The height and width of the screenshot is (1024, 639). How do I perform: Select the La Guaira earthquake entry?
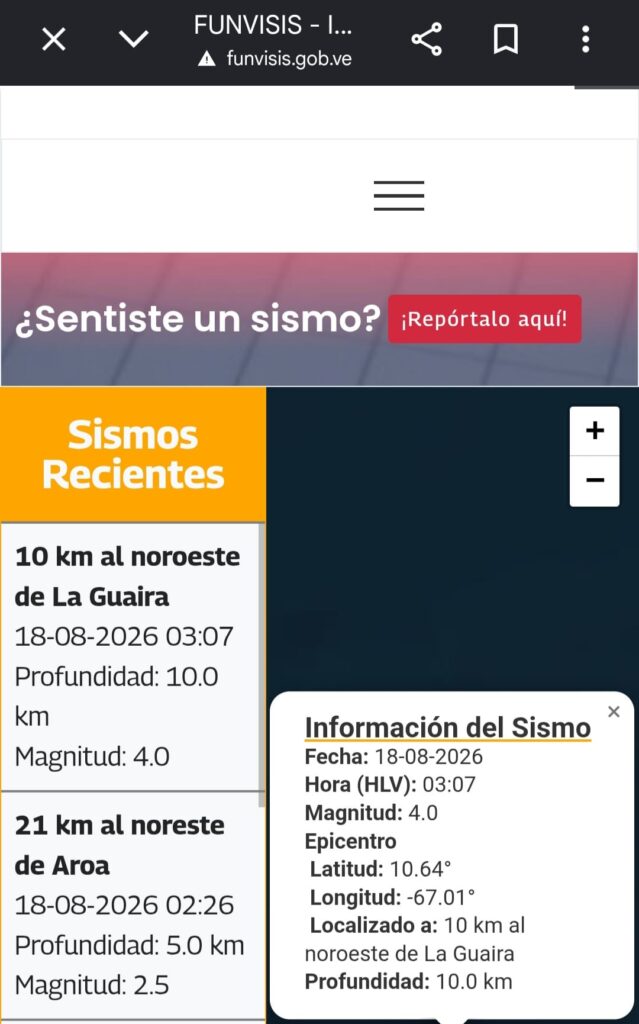point(131,657)
